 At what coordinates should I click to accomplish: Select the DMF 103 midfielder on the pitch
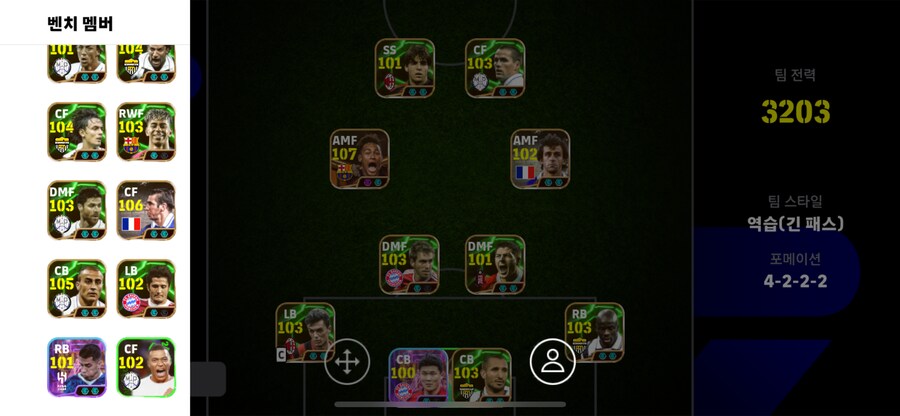coord(409,264)
